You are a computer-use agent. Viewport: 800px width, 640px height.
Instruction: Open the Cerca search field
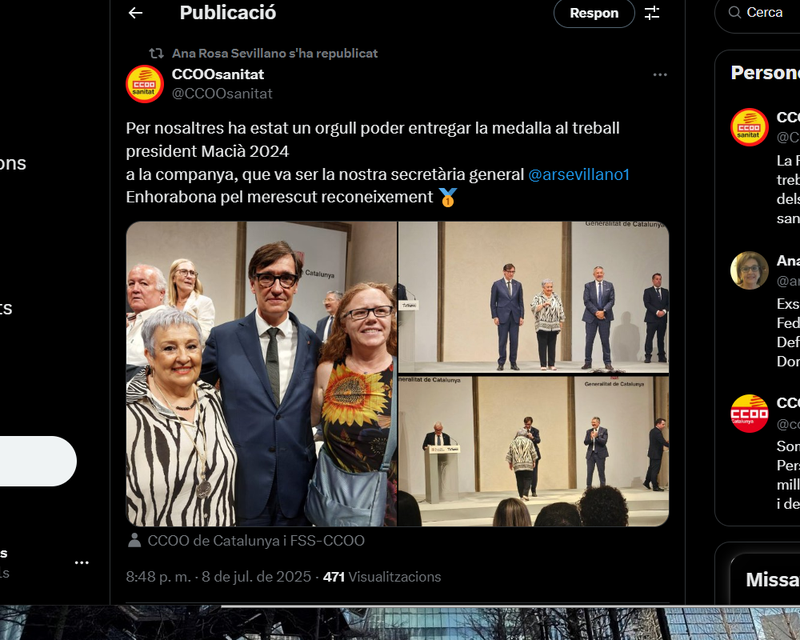[765, 12]
